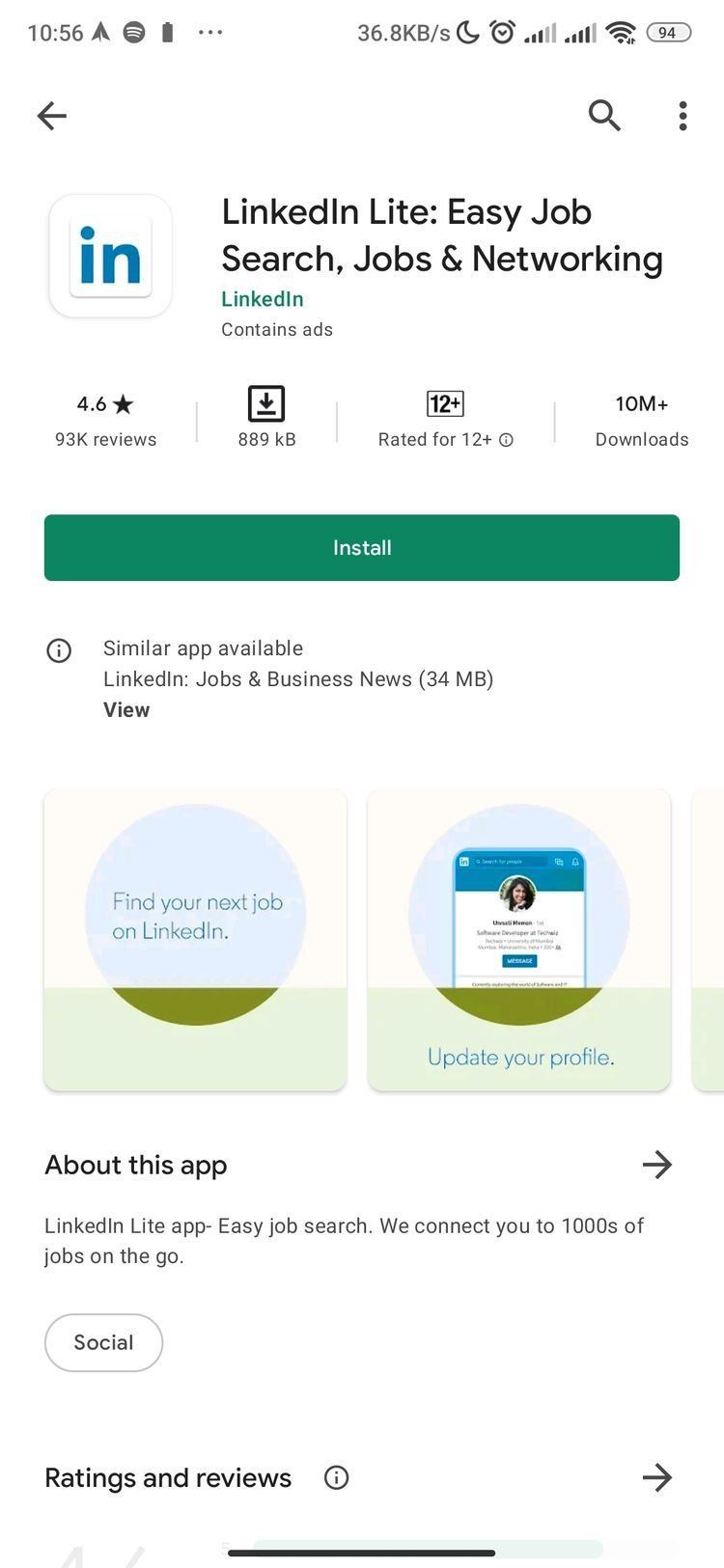Screen dimensions: 724x1568
Task: Show ratings and reviews info icon
Action: (x=336, y=1477)
